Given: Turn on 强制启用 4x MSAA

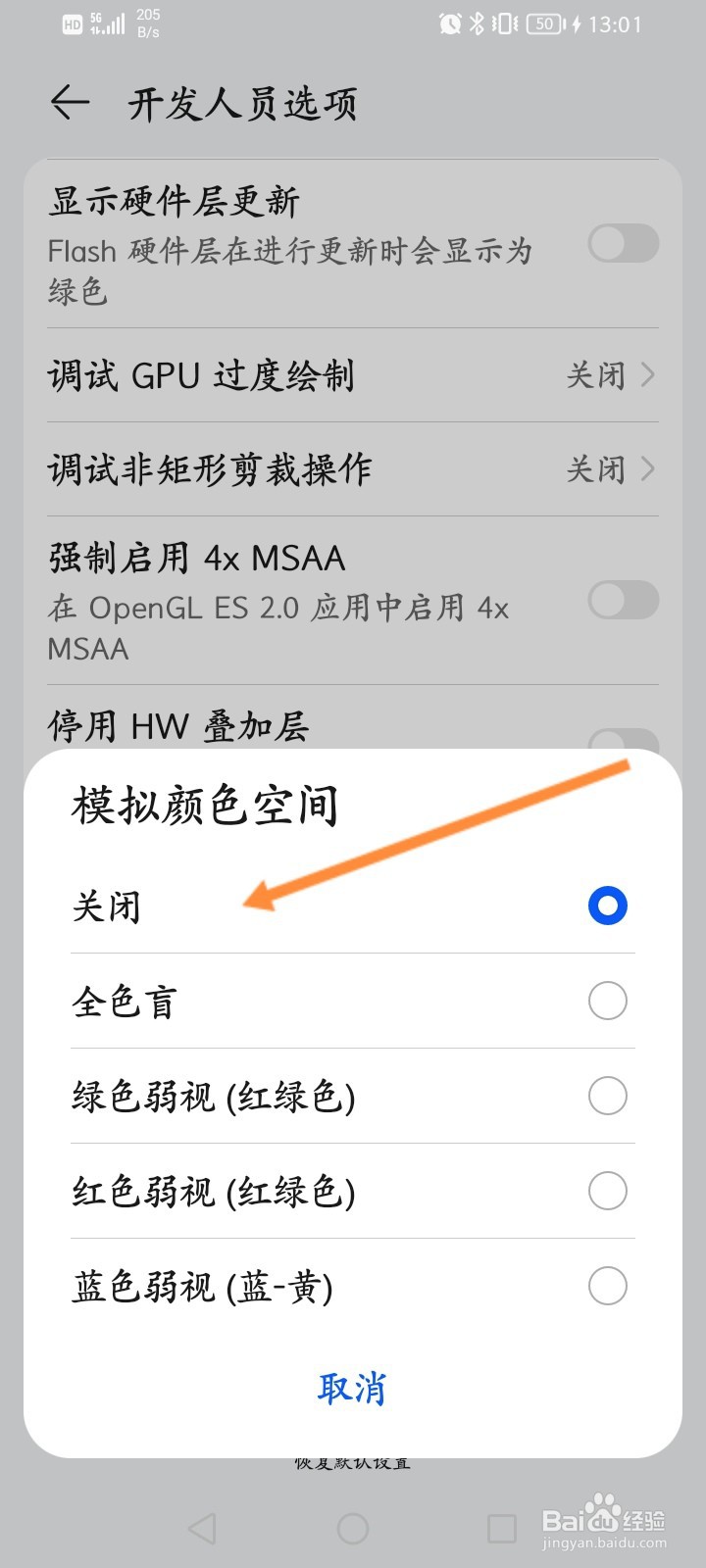Looking at the screenshot, I should pos(625,601).
